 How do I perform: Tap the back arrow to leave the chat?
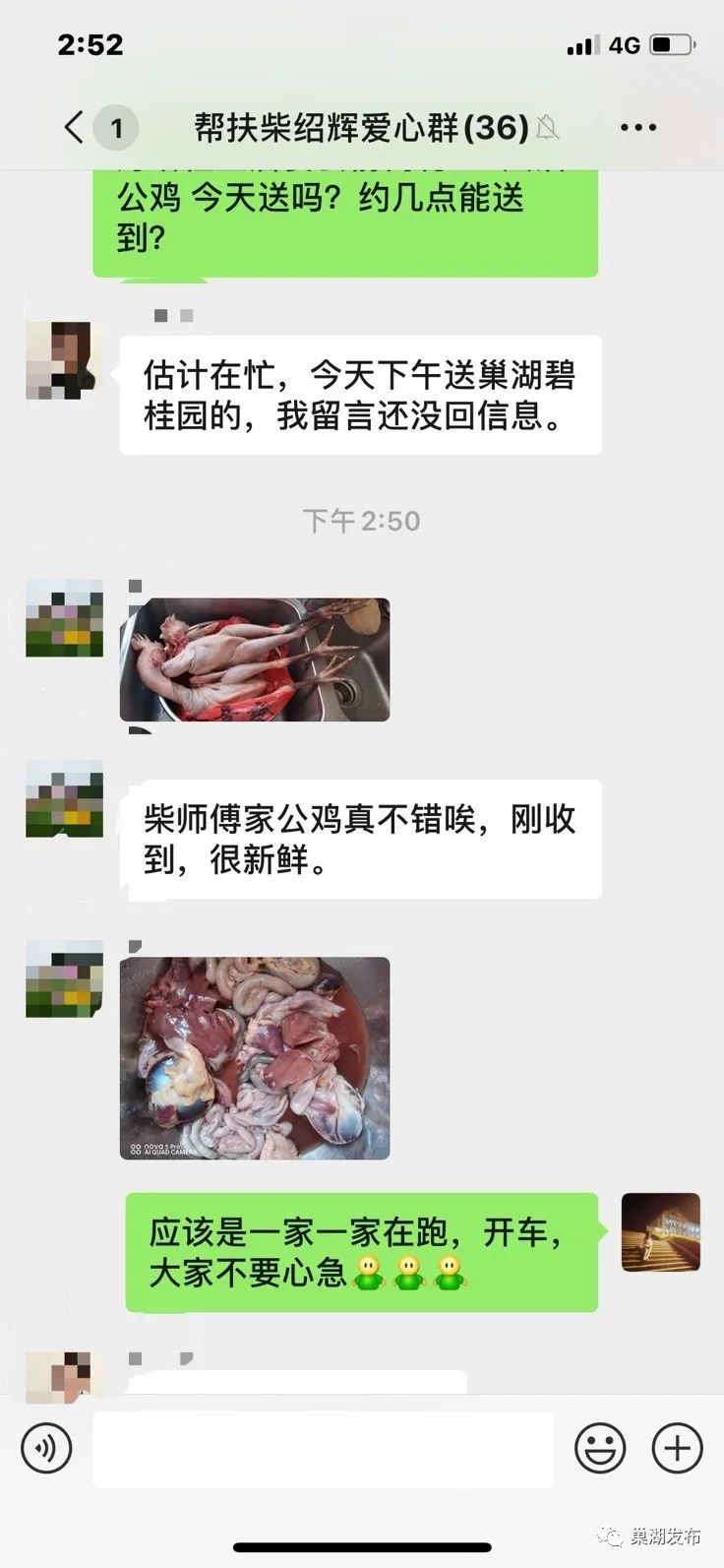tap(73, 127)
